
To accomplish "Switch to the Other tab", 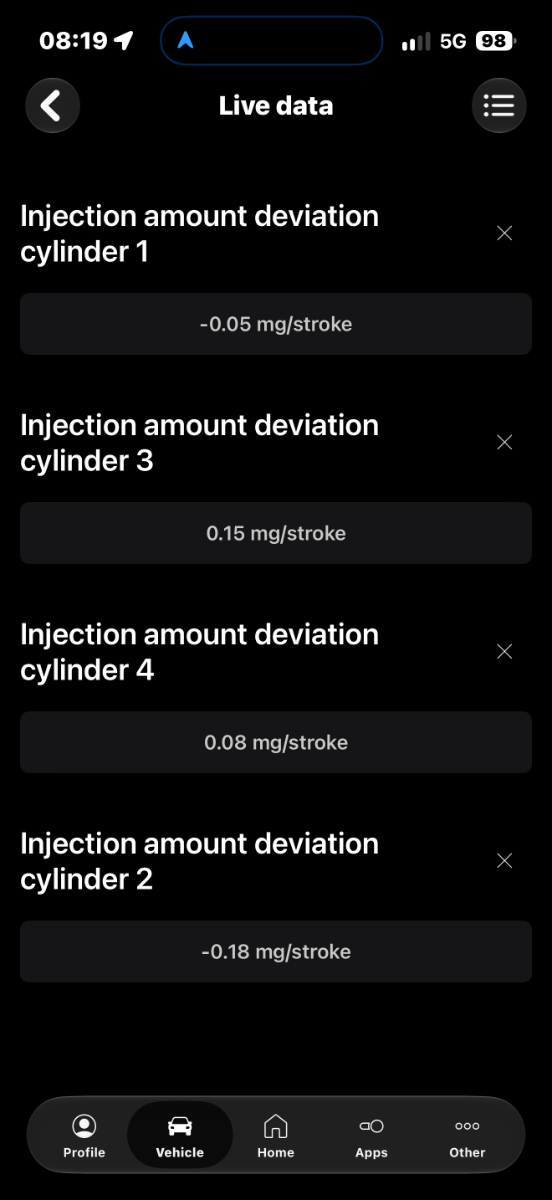I will click(467, 1136).
